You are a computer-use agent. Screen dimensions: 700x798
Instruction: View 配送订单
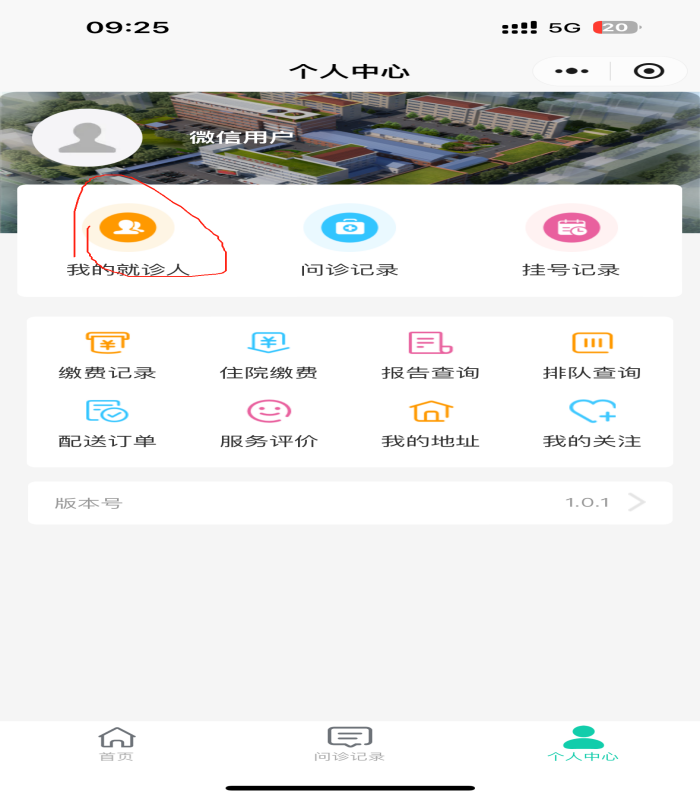108,423
